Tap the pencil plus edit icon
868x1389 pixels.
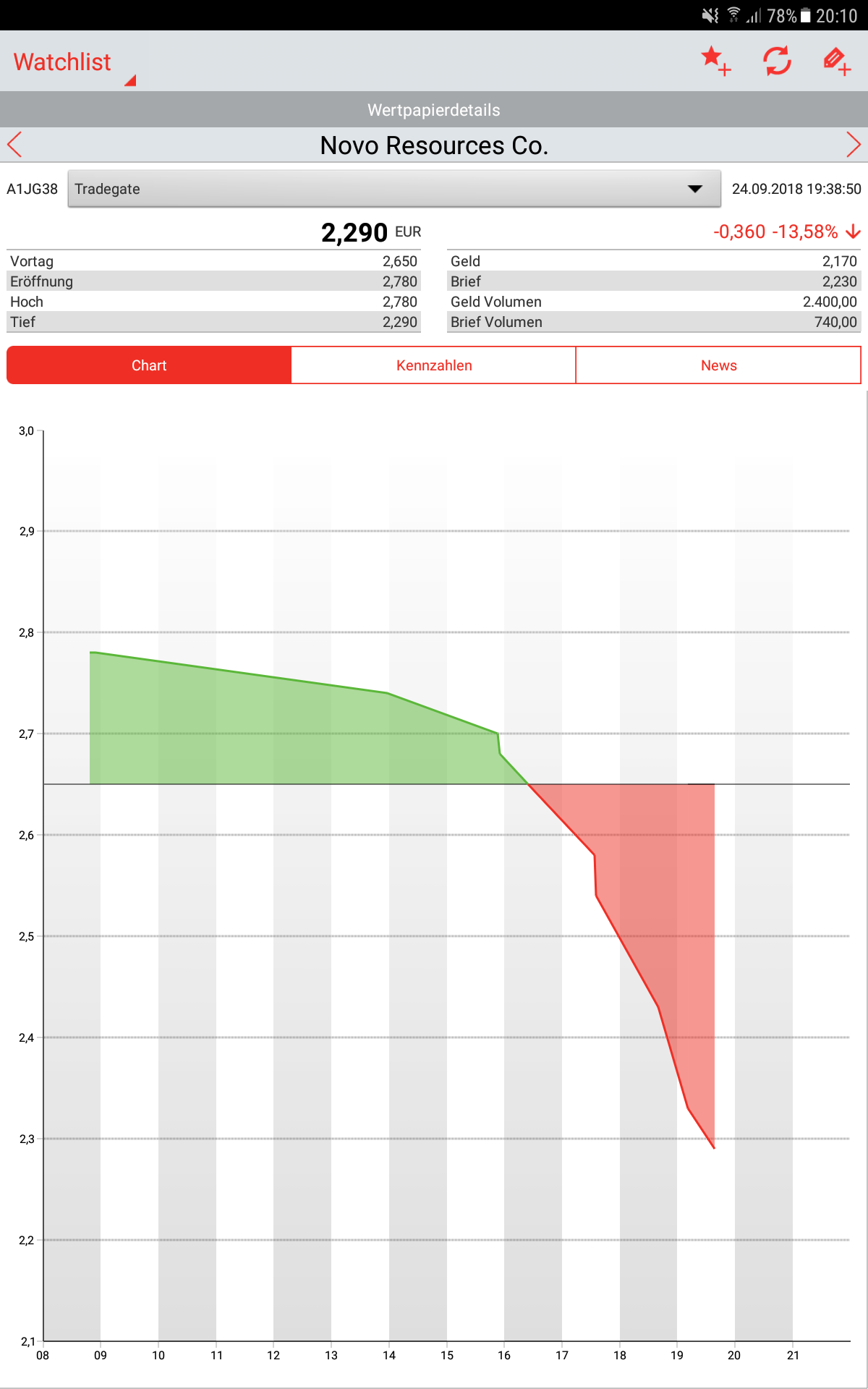pos(837,61)
